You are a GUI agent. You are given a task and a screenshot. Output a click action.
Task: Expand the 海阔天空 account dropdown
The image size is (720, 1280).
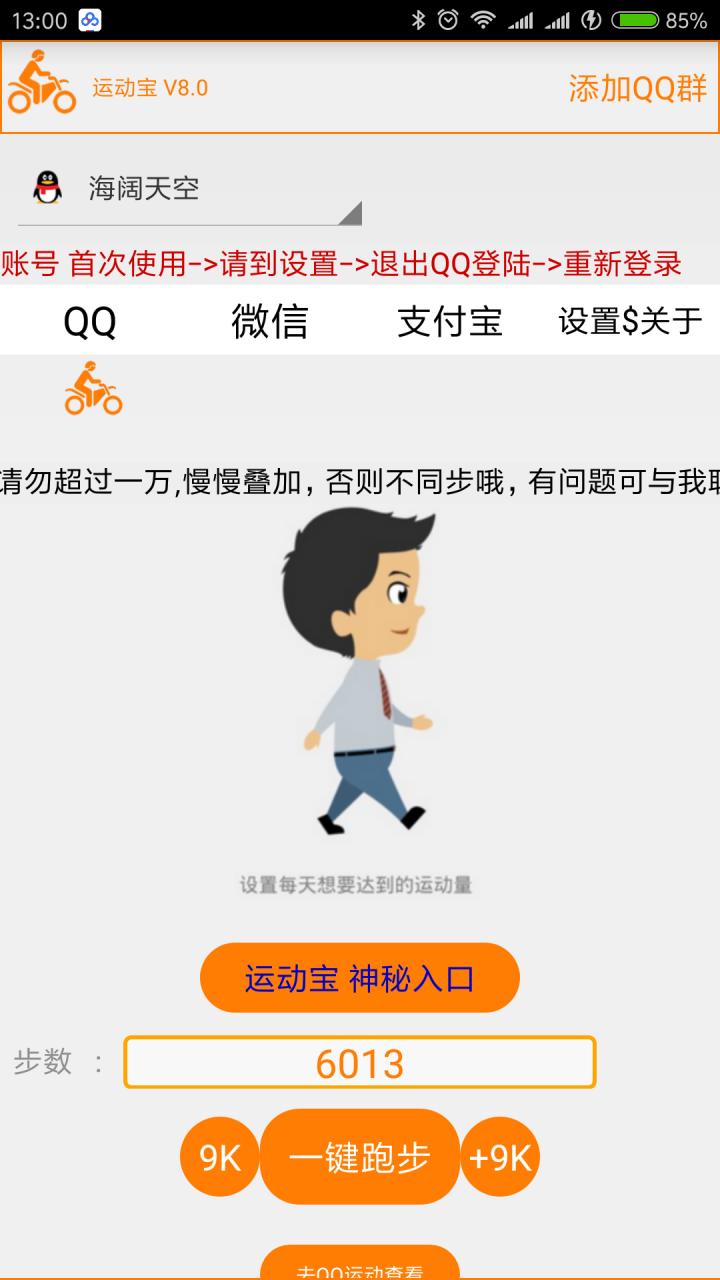190,190
